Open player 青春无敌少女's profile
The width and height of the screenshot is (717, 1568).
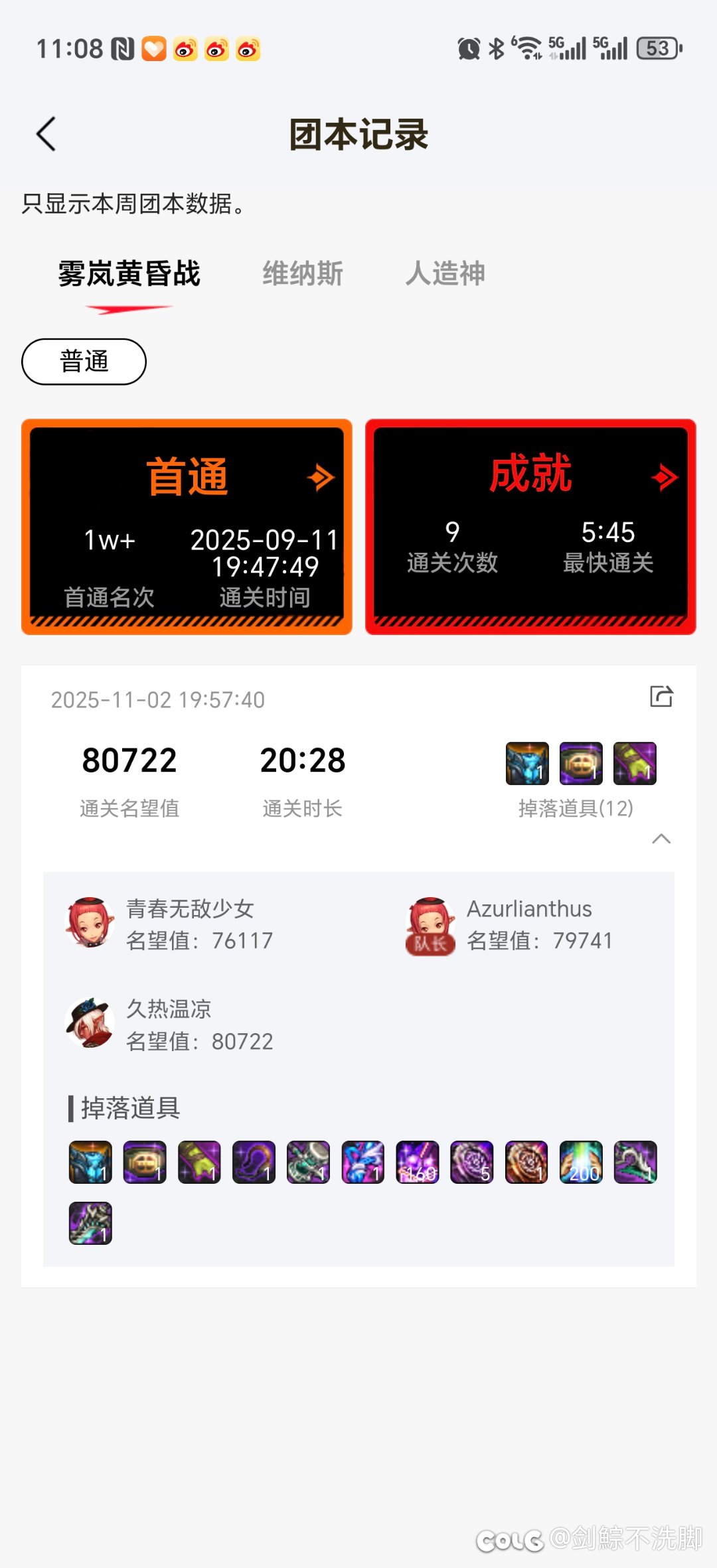click(x=169, y=923)
